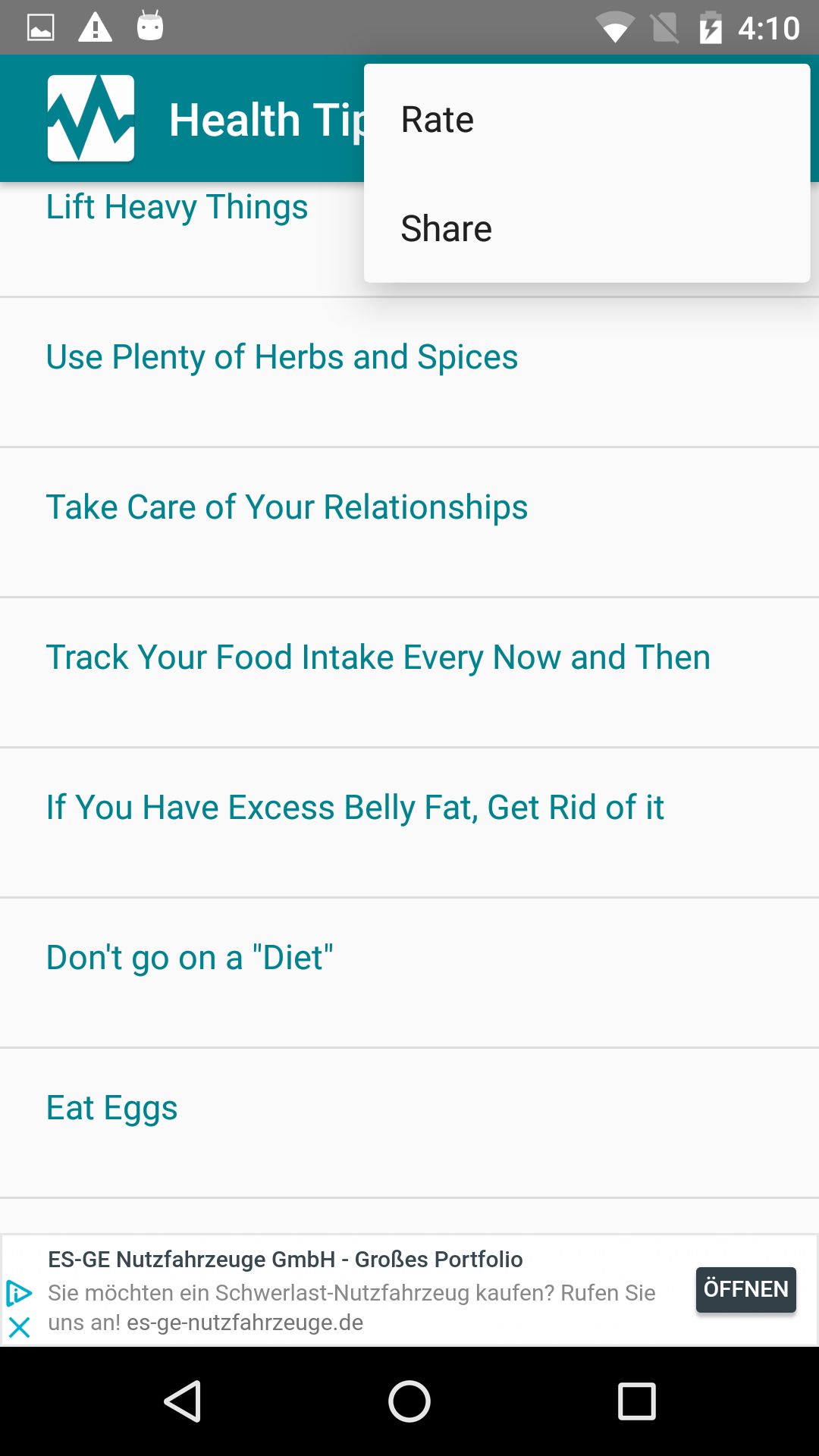819x1456 pixels.
Task: Tap the ÖFFNEN button on the ad
Action: pyautogui.click(x=745, y=1289)
